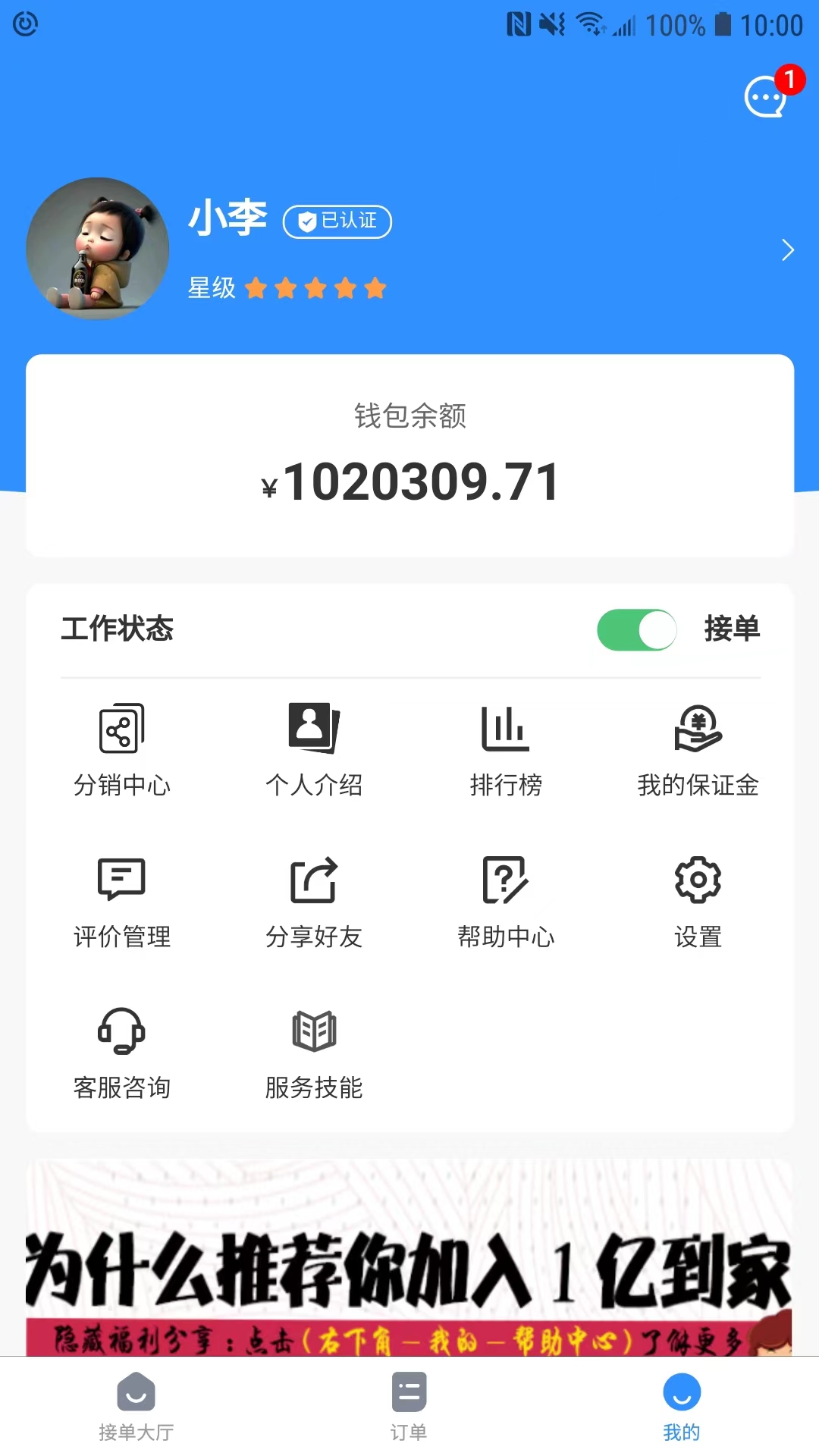Viewport: 819px width, 1456px height.
Task: Tap 小李's profile avatar
Action: (x=97, y=249)
